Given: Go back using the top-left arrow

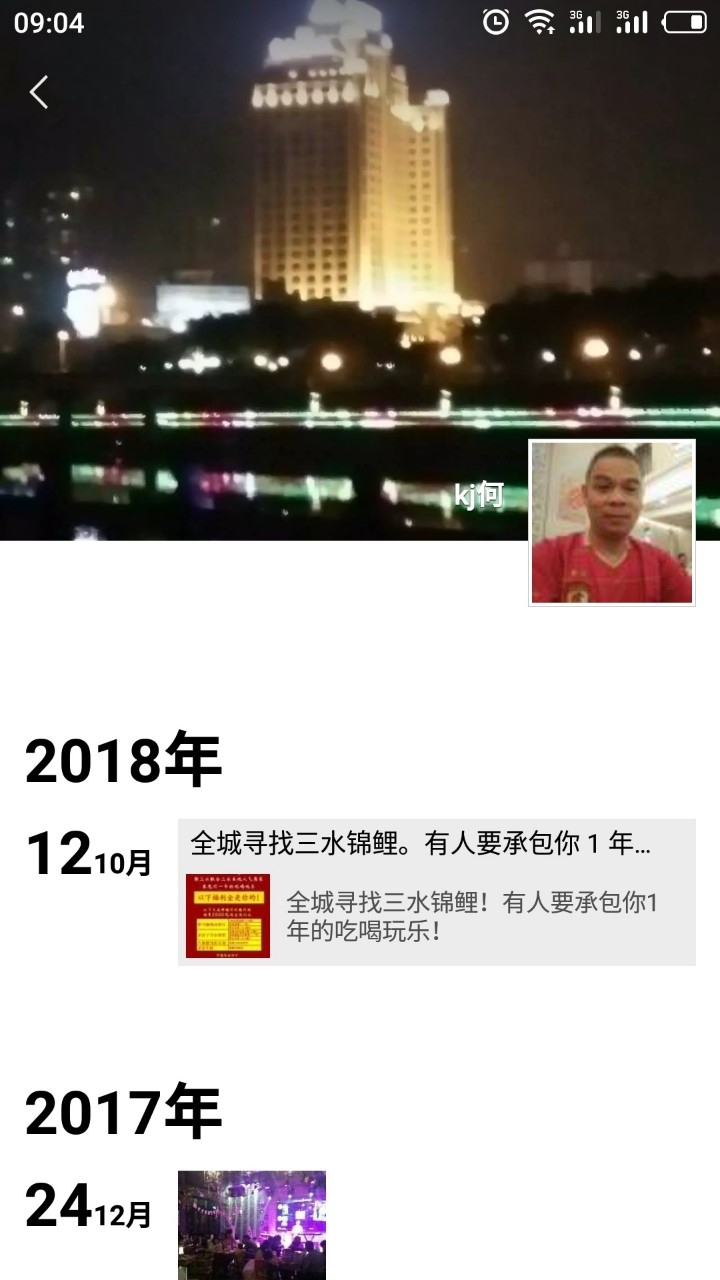Looking at the screenshot, I should pos(39,92).
